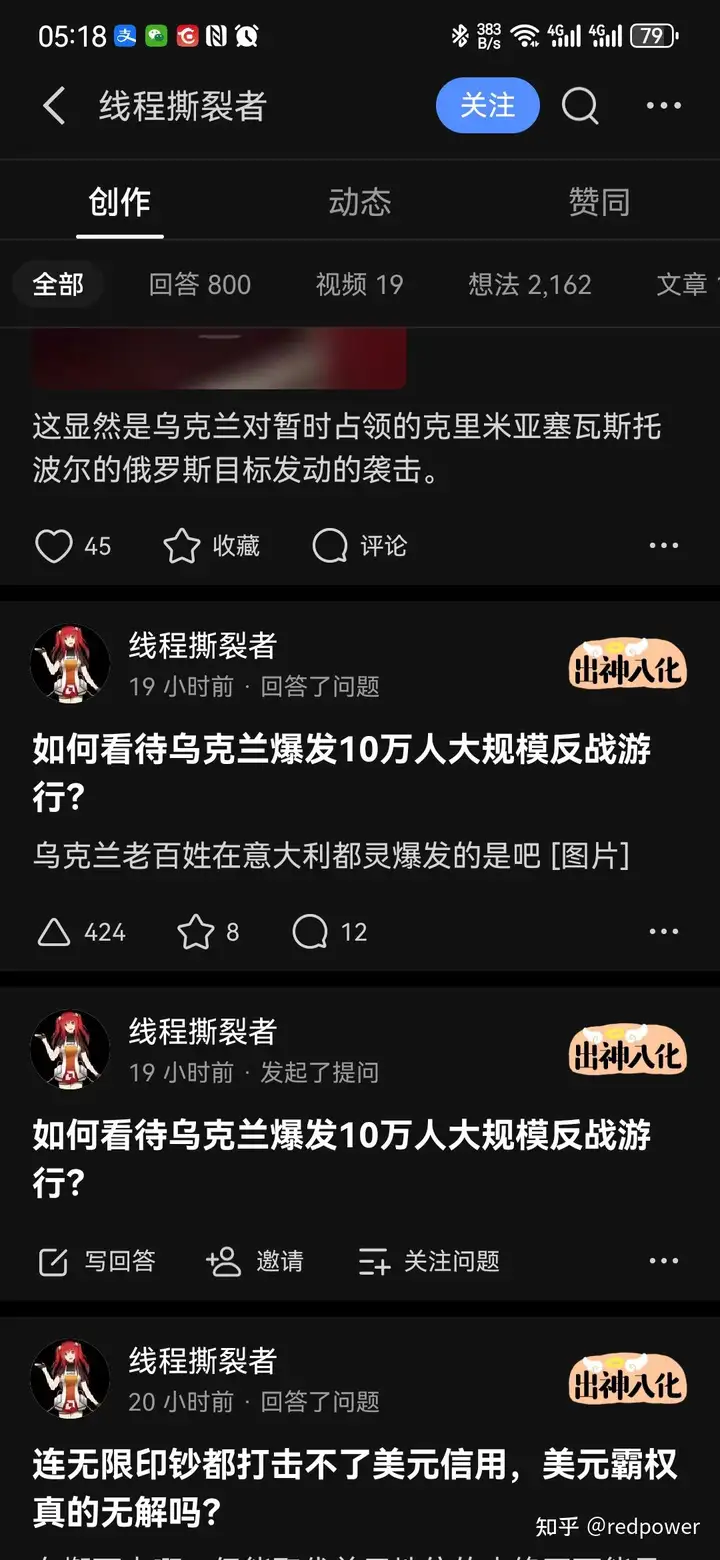Open the search icon in the header

tap(580, 105)
